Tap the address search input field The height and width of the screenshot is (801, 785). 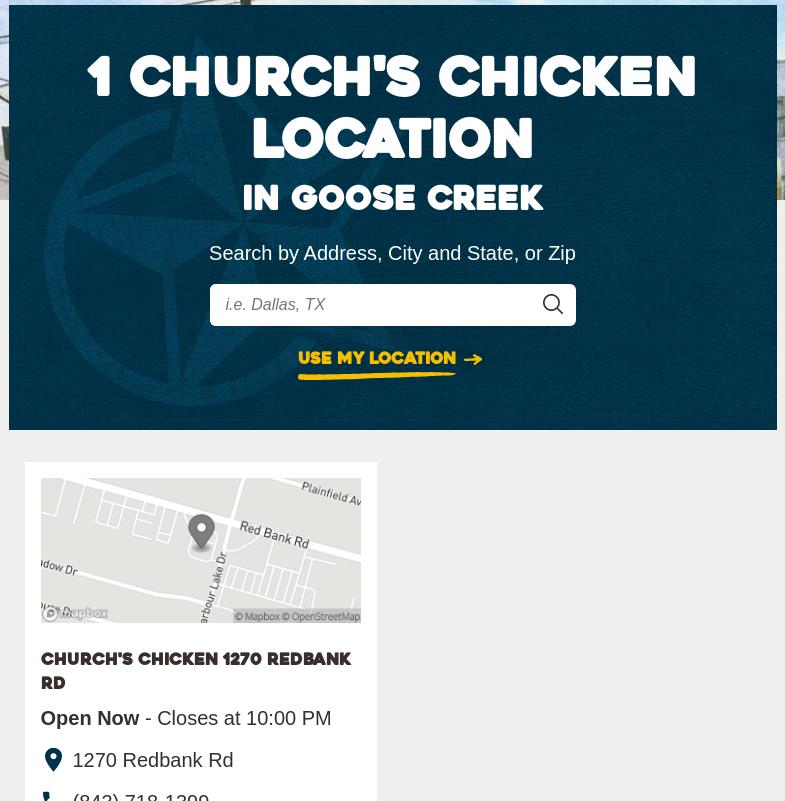pyautogui.click(x=375, y=305)
